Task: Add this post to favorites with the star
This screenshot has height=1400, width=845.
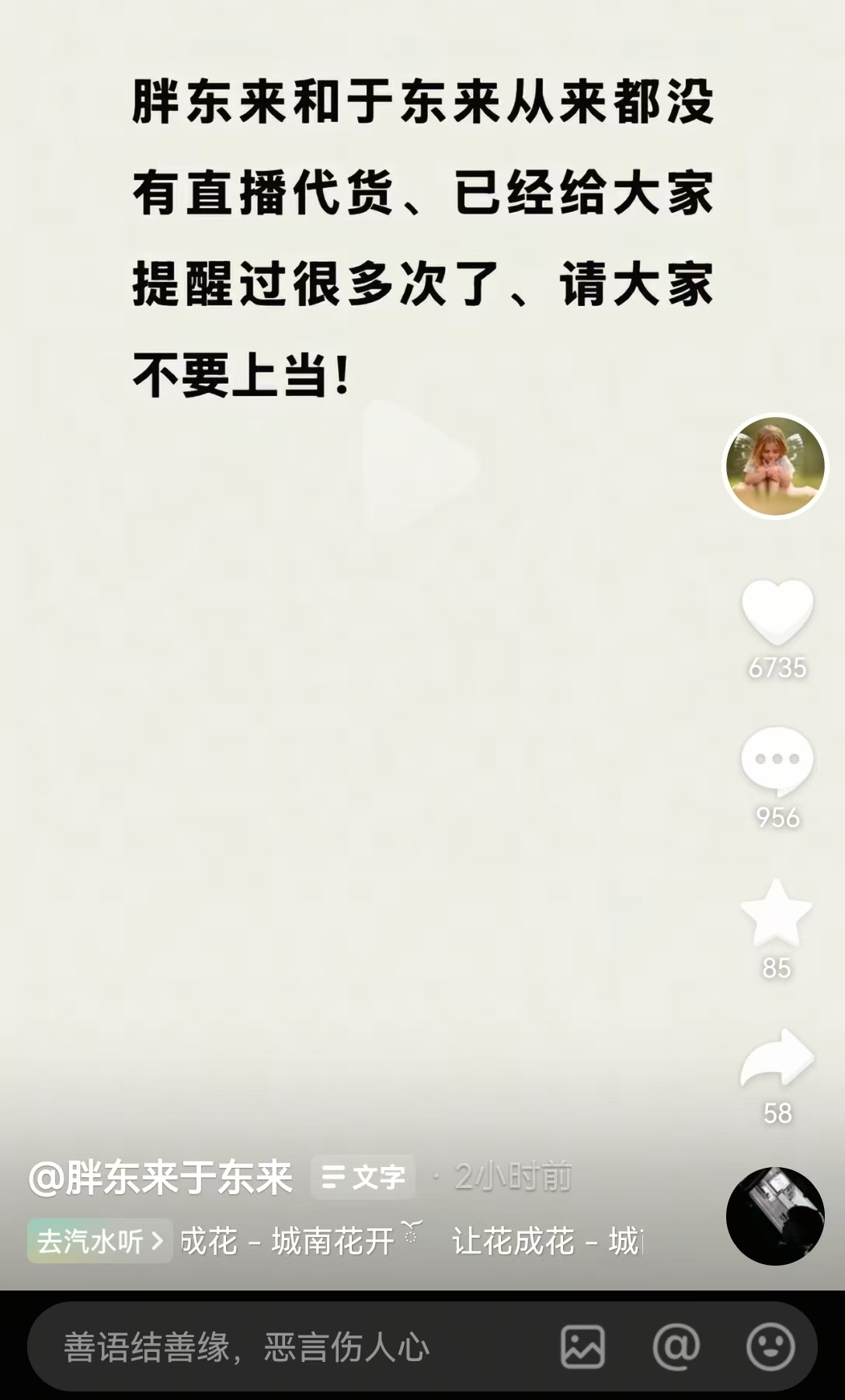Action: (777, 912)
